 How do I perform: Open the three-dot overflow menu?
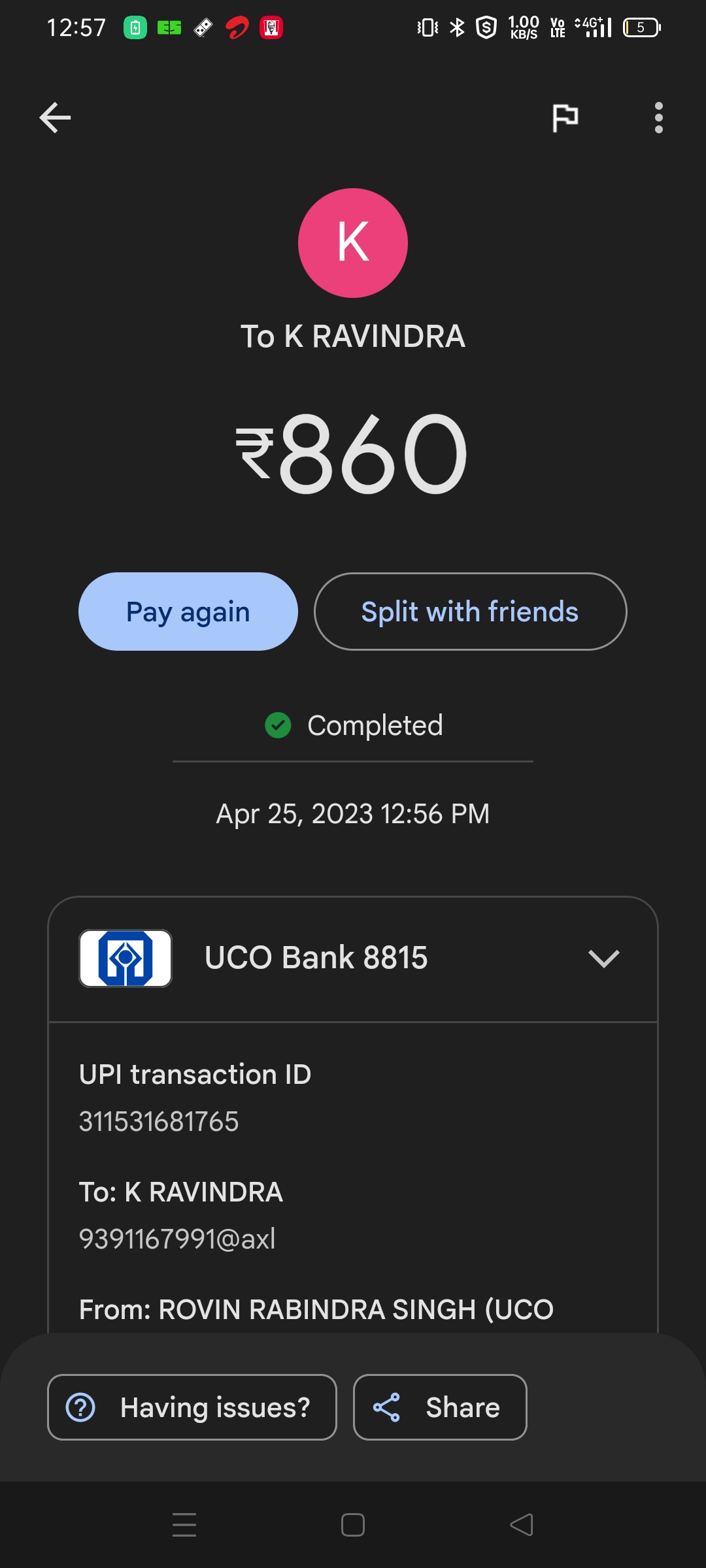click(658, 118)
